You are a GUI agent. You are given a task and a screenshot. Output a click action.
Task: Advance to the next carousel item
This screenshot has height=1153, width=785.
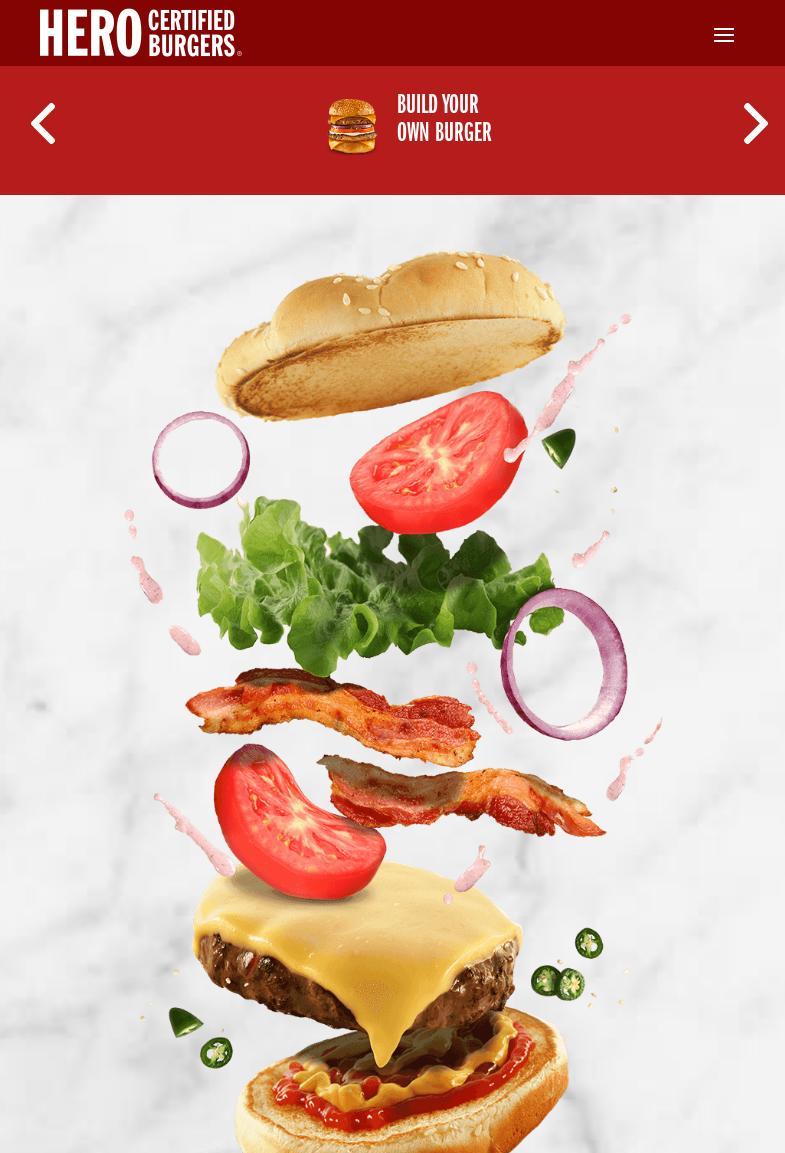coord(755,124)
